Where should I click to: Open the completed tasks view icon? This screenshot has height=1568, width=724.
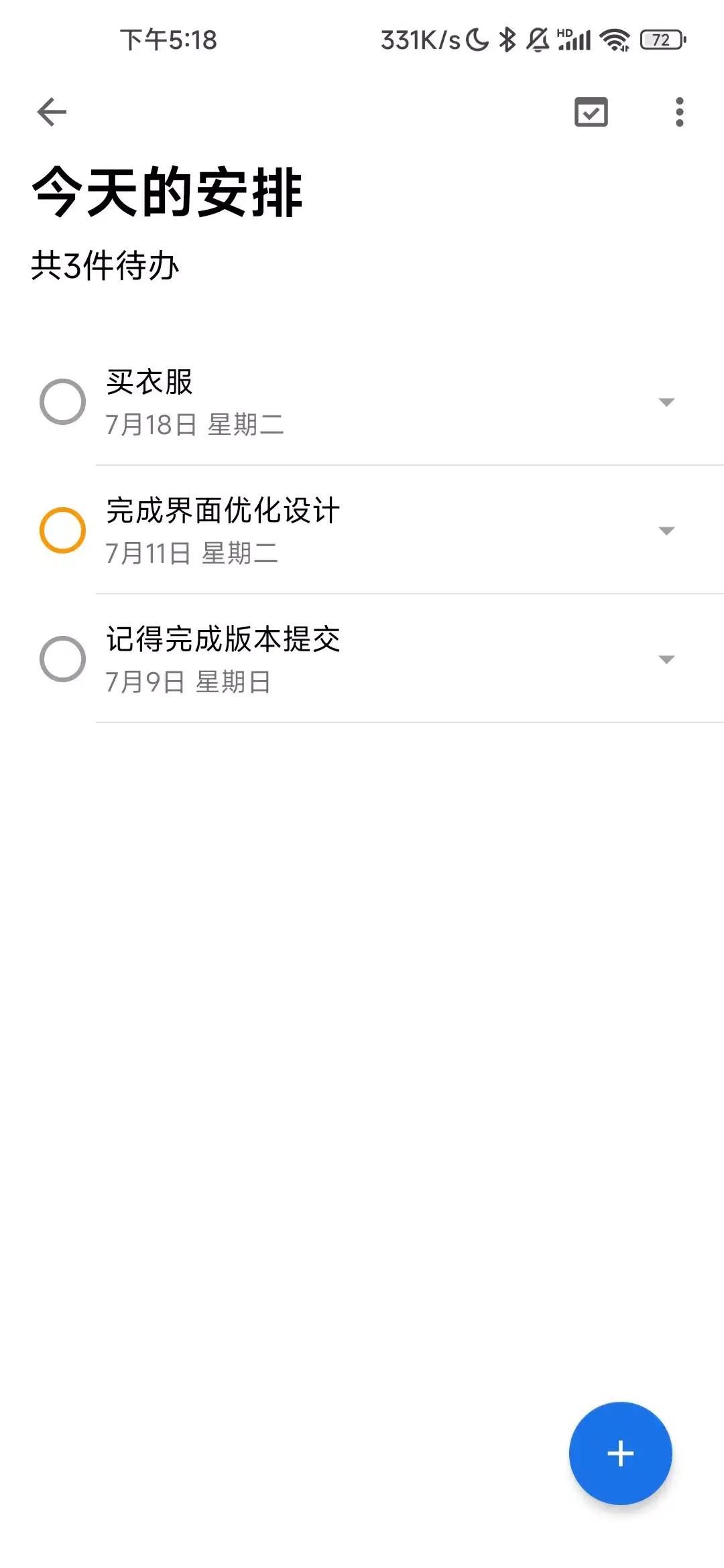(x=591, y=113)
